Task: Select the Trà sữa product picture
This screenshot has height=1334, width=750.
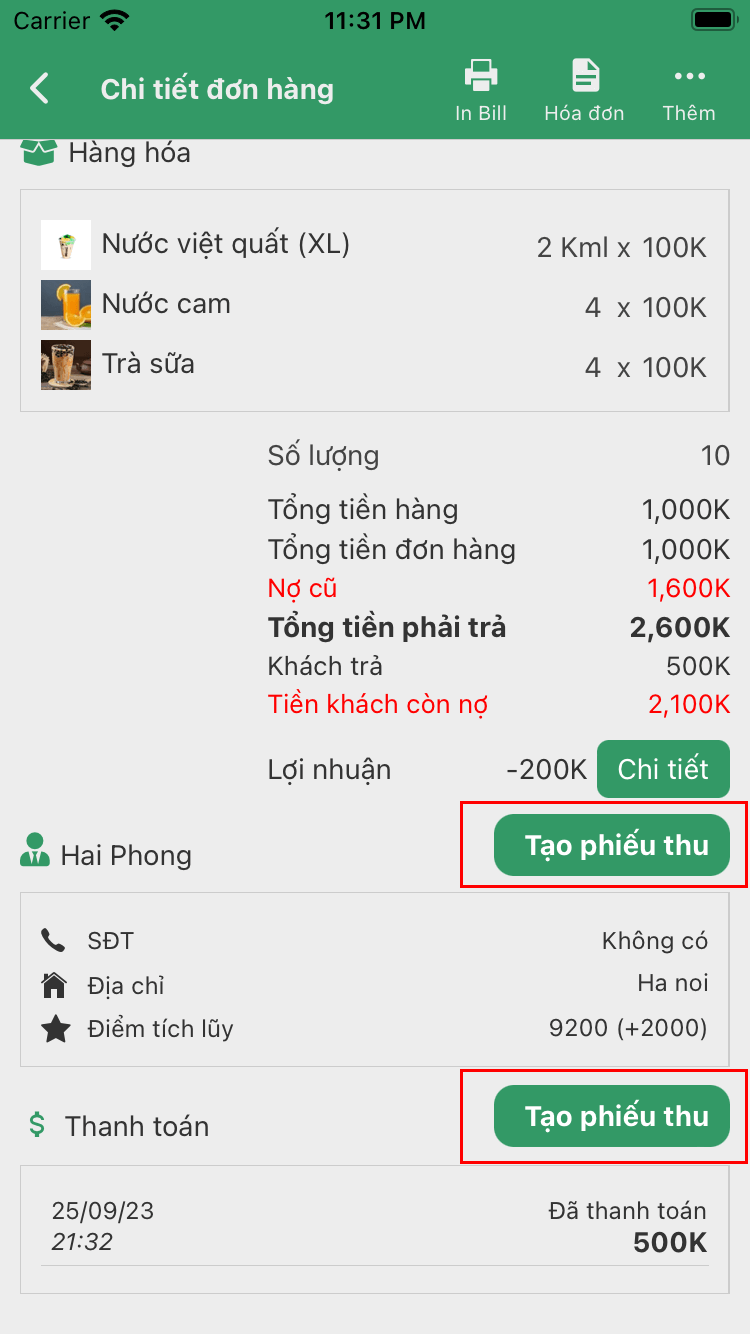Action: (x=65, y=364)
